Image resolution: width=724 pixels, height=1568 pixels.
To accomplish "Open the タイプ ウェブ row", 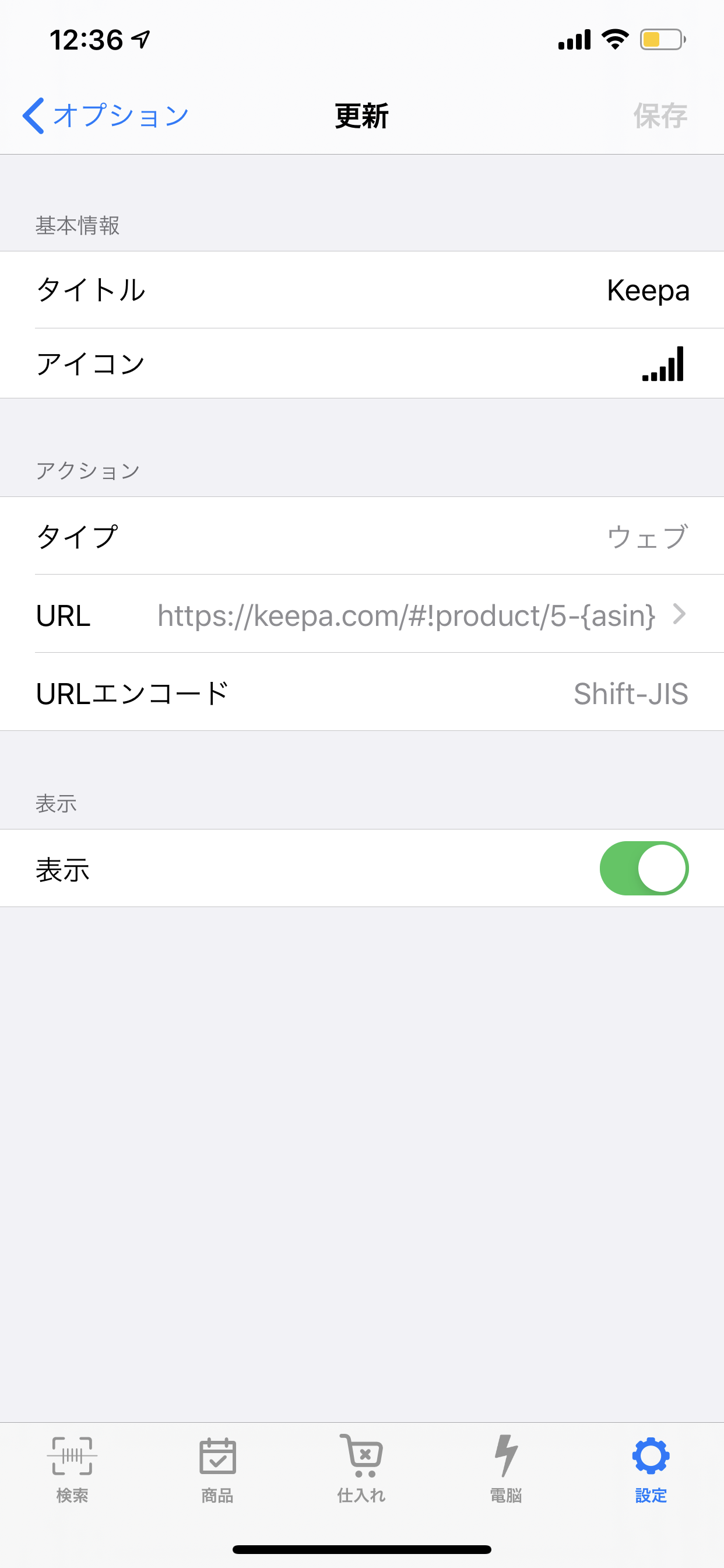I will (x=361, y=536).
